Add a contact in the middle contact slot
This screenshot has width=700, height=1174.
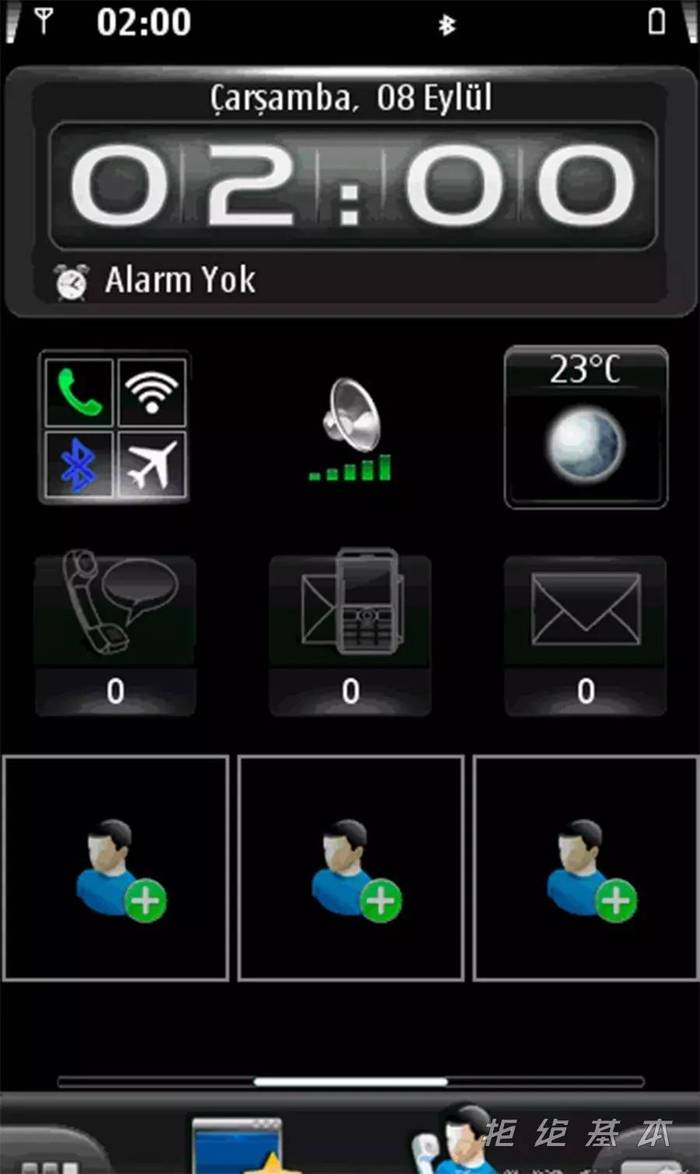350,868
